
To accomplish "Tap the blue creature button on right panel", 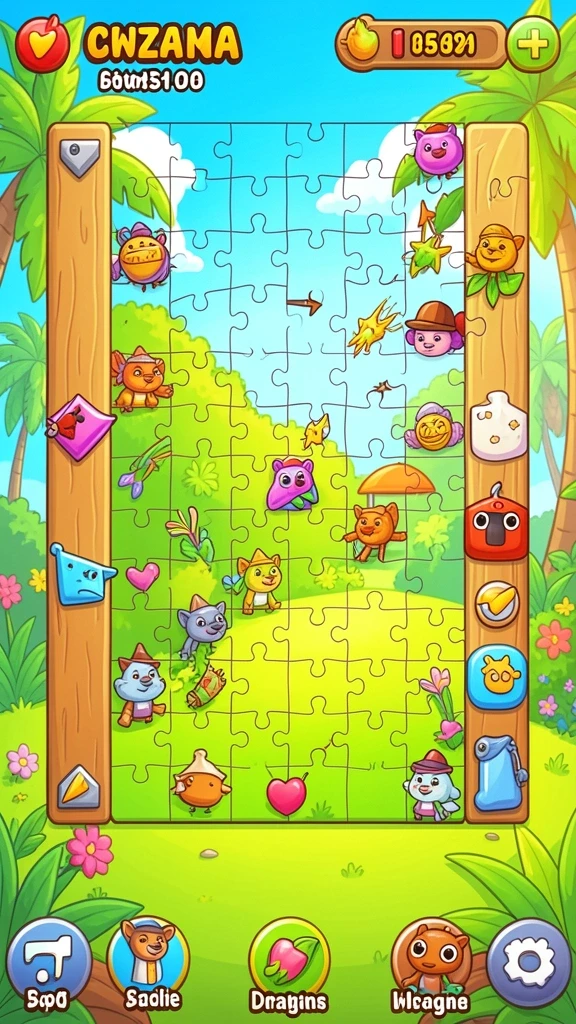I will [497, 677].
